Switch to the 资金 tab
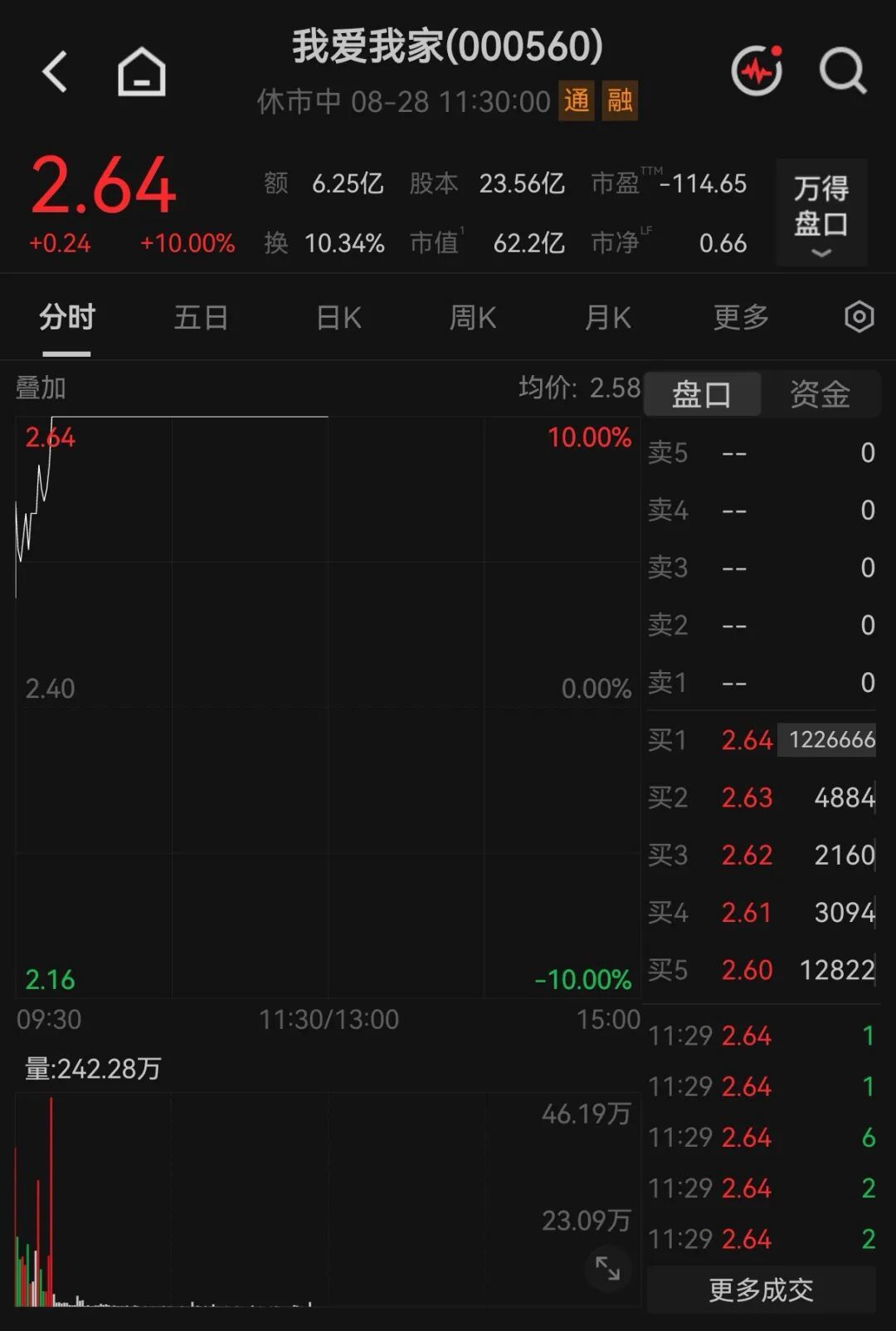 (820, 394)
